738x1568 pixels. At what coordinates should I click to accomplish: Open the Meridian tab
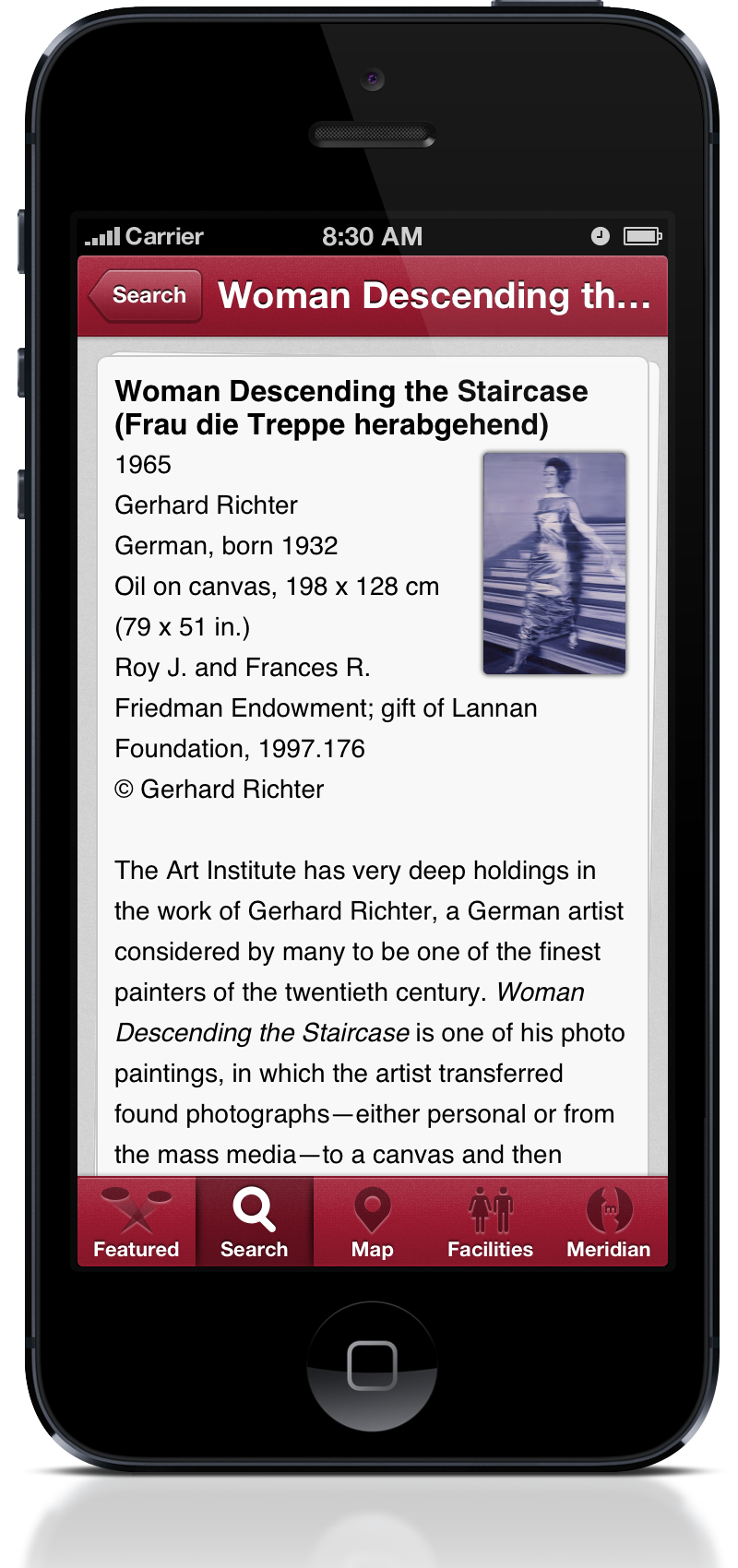(x=608, y=1222)
